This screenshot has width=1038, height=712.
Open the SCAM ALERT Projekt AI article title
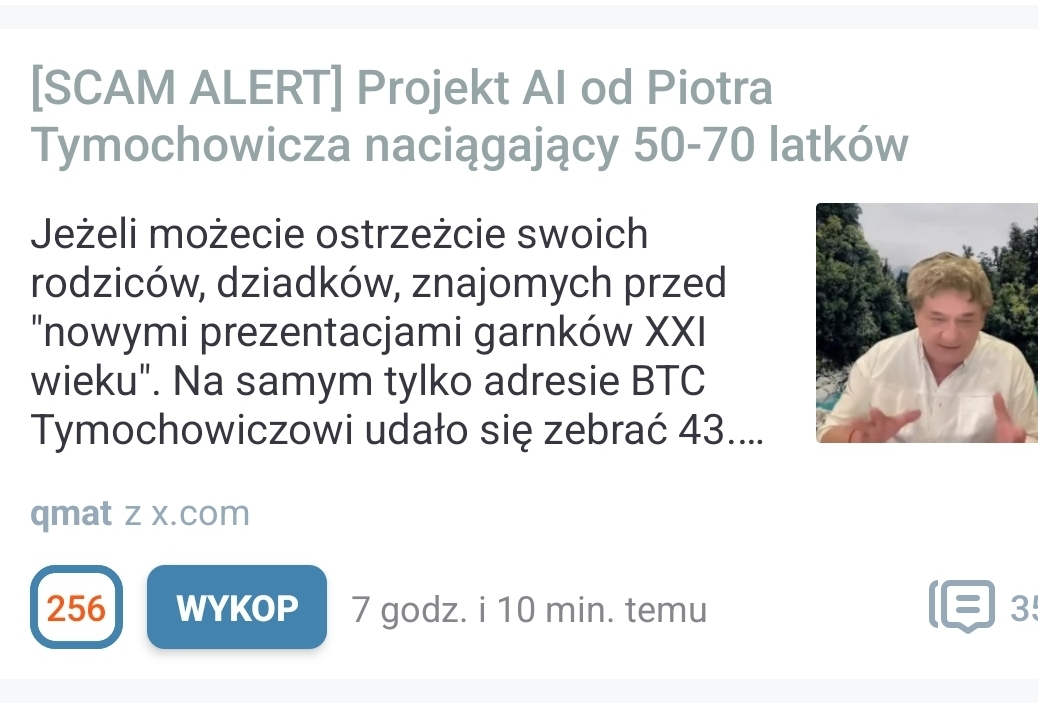pyautogui.click(x=470, y=117)
